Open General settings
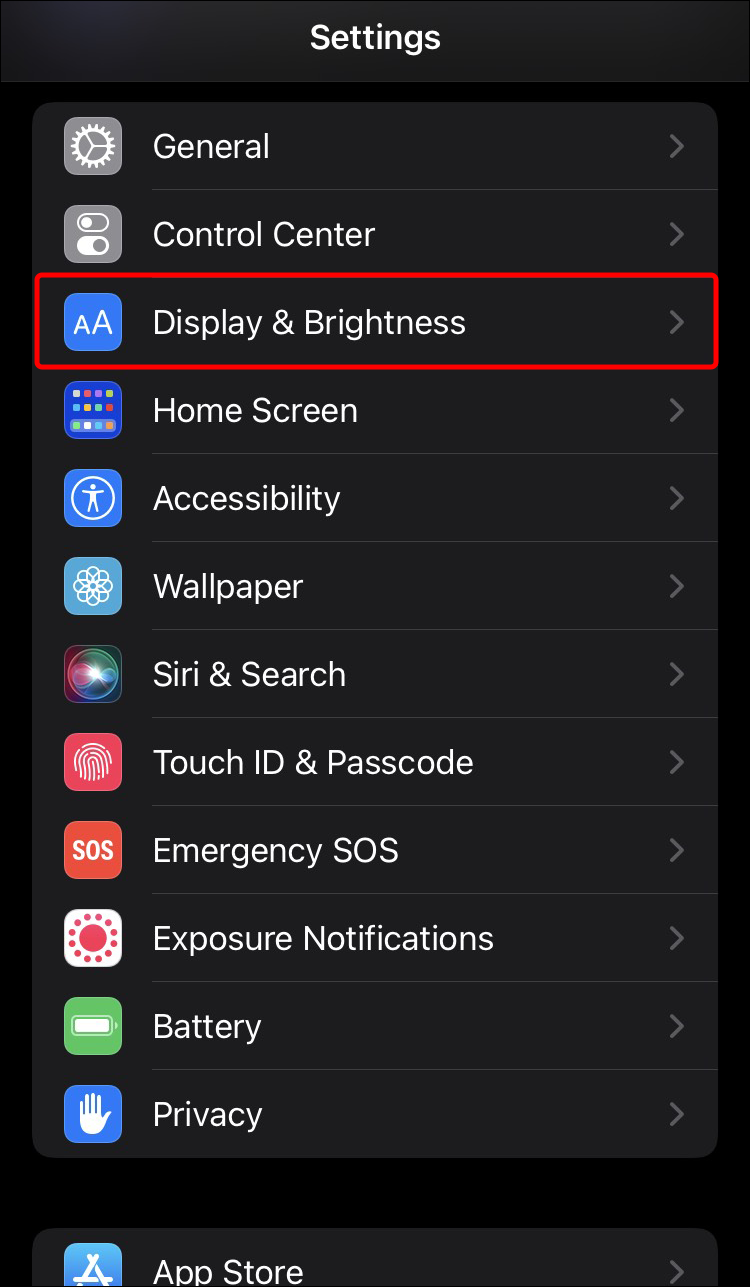The width and height of the screenshot is (750, 1287). [375, 147]
